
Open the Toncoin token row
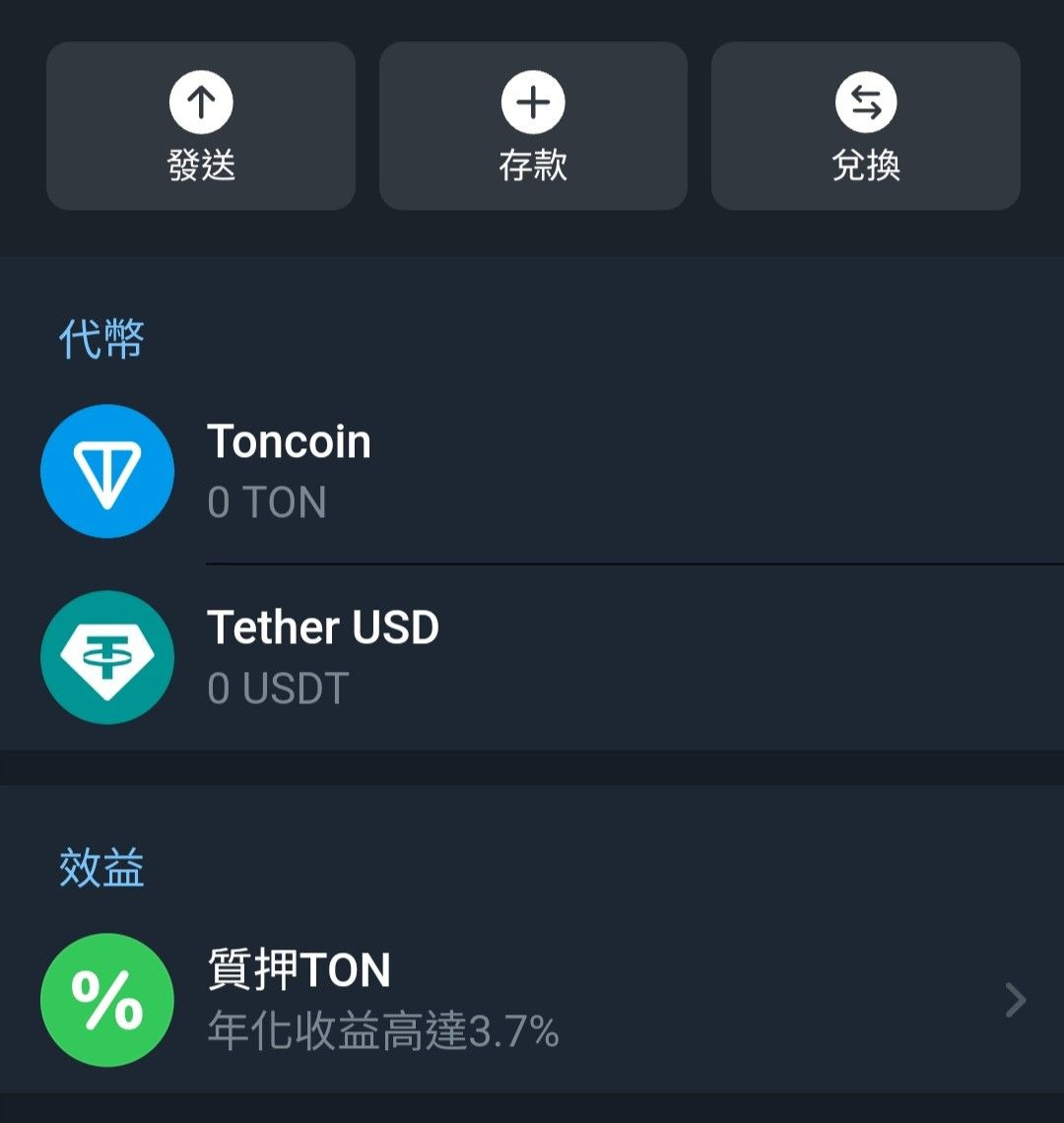point(532,471)
